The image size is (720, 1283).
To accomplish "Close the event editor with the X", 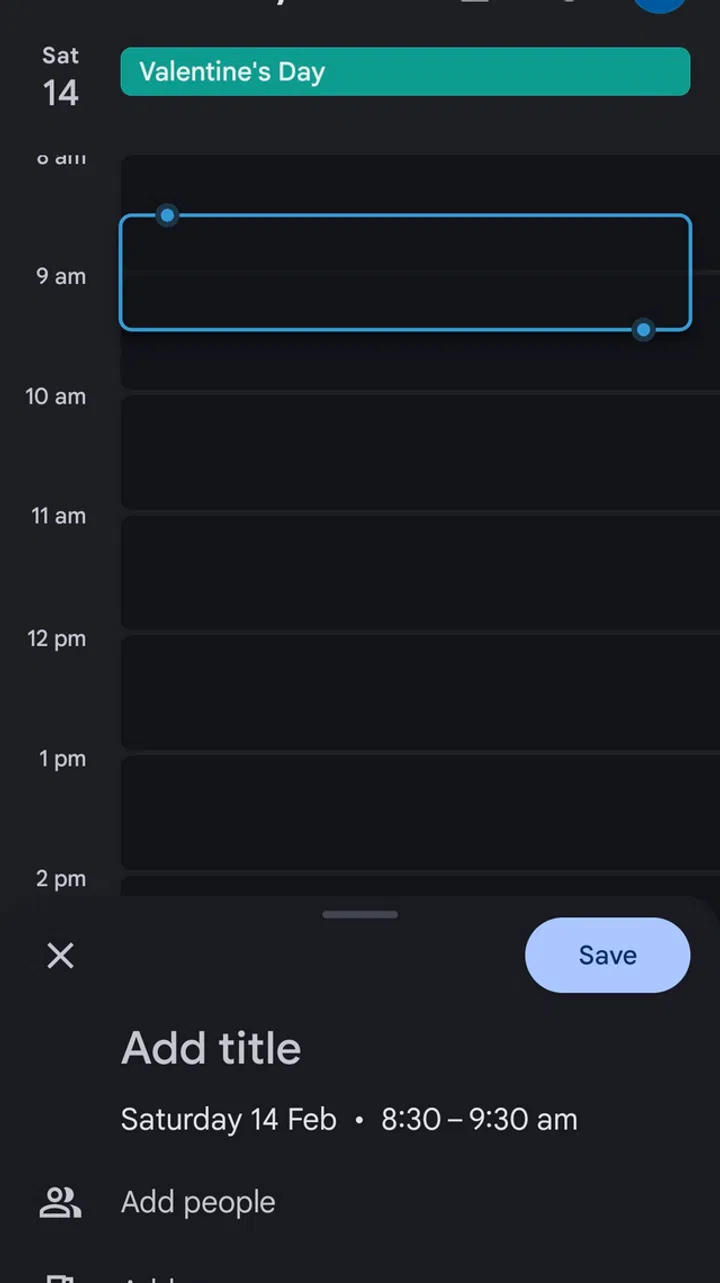I will click(x=60, y=955).
